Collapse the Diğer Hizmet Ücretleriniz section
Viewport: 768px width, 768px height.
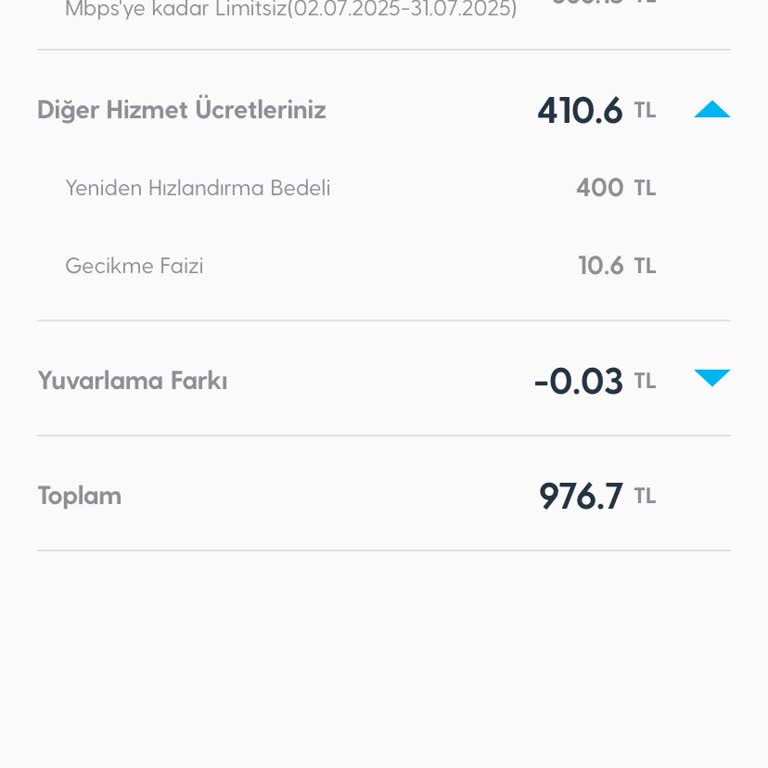point(712,110)
